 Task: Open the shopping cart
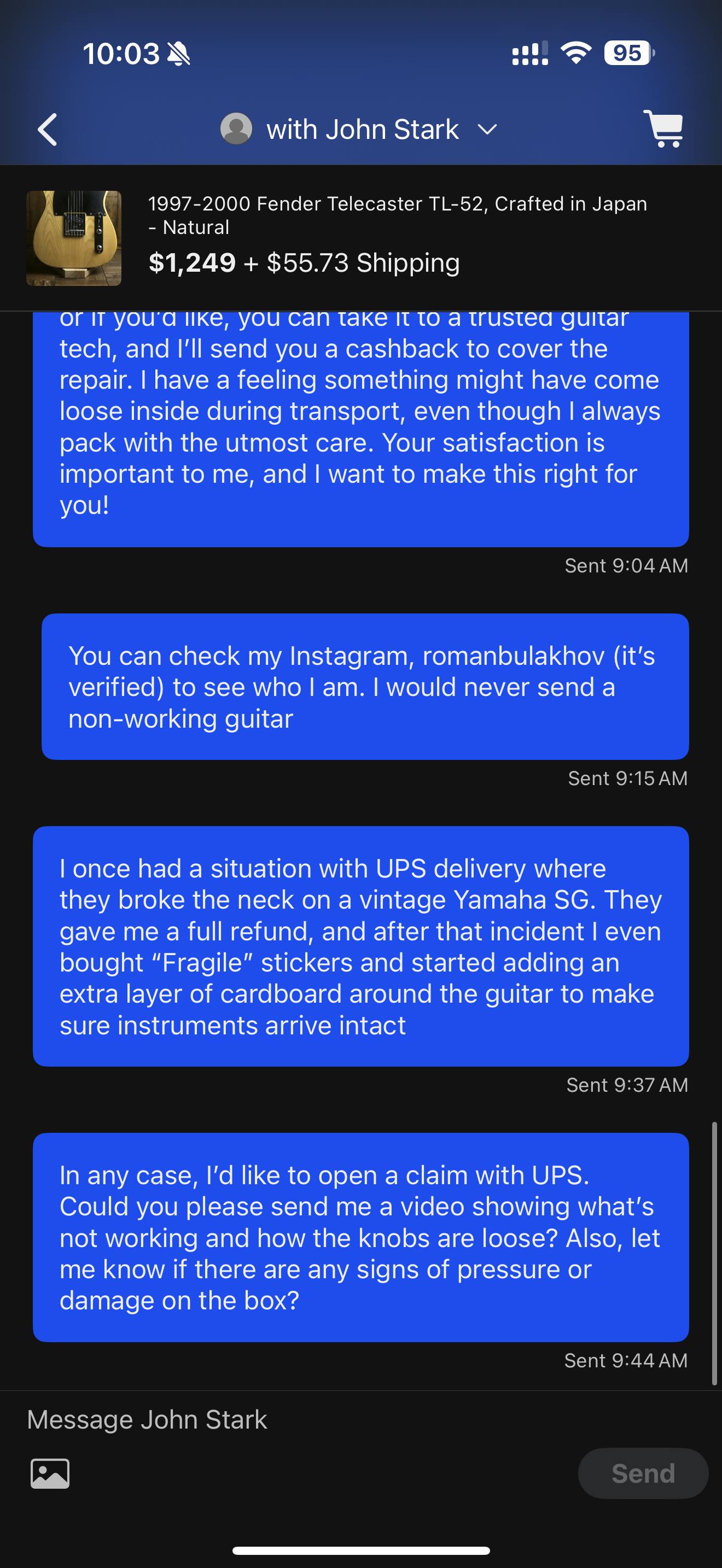pos(663,128)
